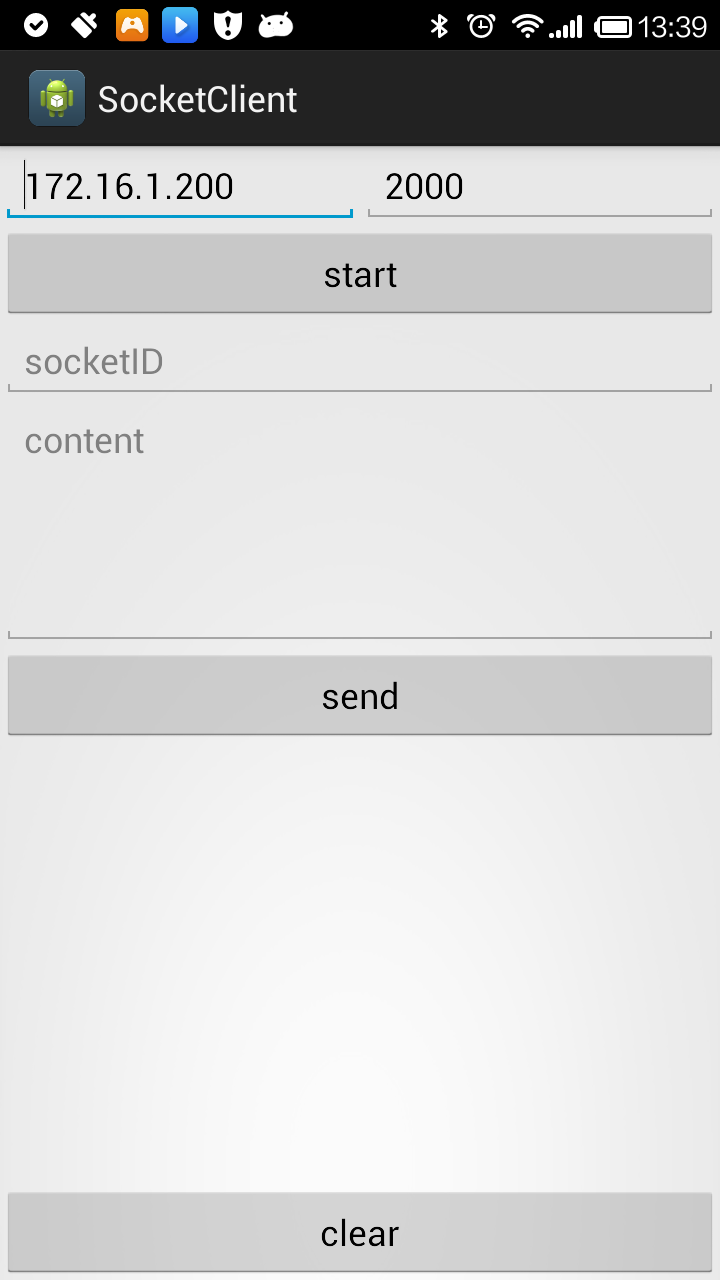The width and height of the screenshot is (720, 1280).
Task: Tap the start button
Action: 360,274
